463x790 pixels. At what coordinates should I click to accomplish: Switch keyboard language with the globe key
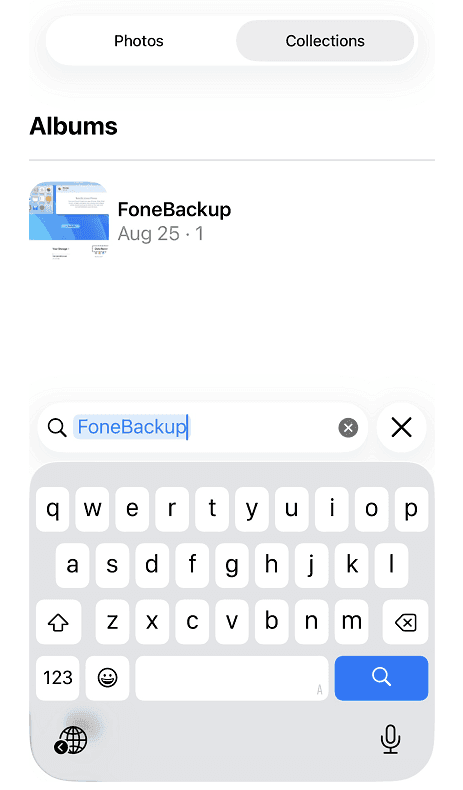[72, 740]
